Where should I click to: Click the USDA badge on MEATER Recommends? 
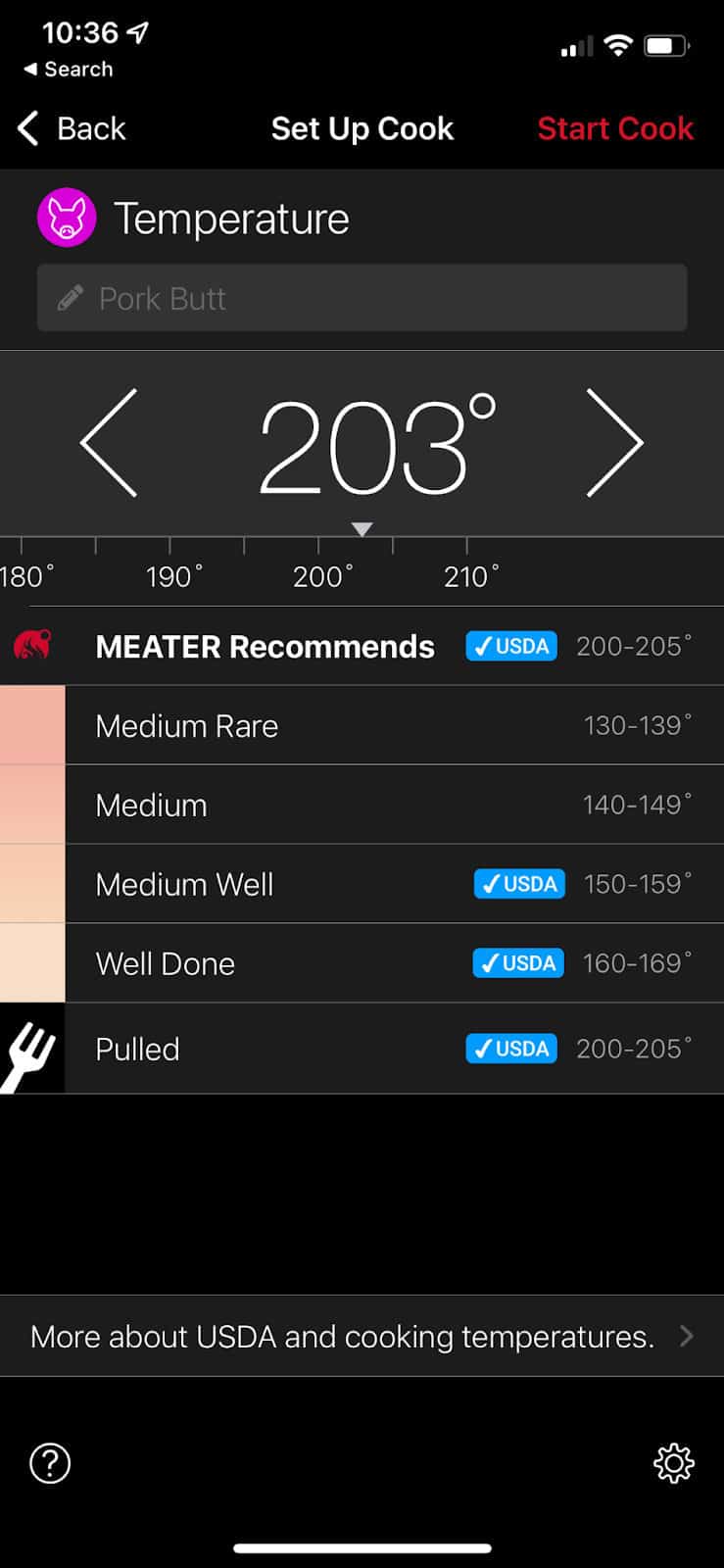pyautogui.click(x=511, y=646)
